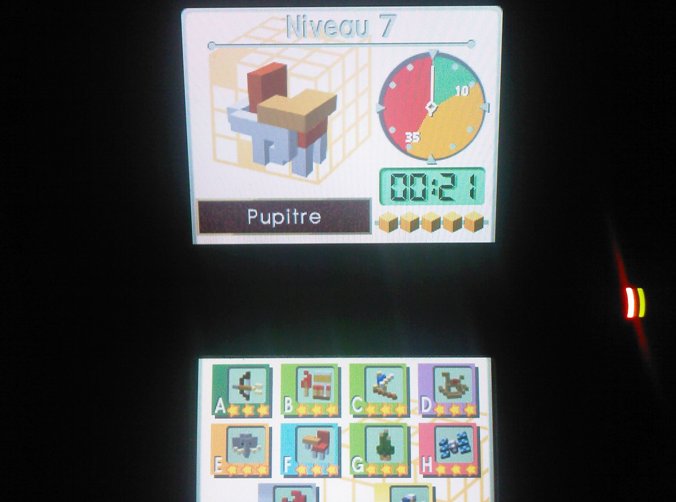Open puzzle F with the red desk

(311, 448)
